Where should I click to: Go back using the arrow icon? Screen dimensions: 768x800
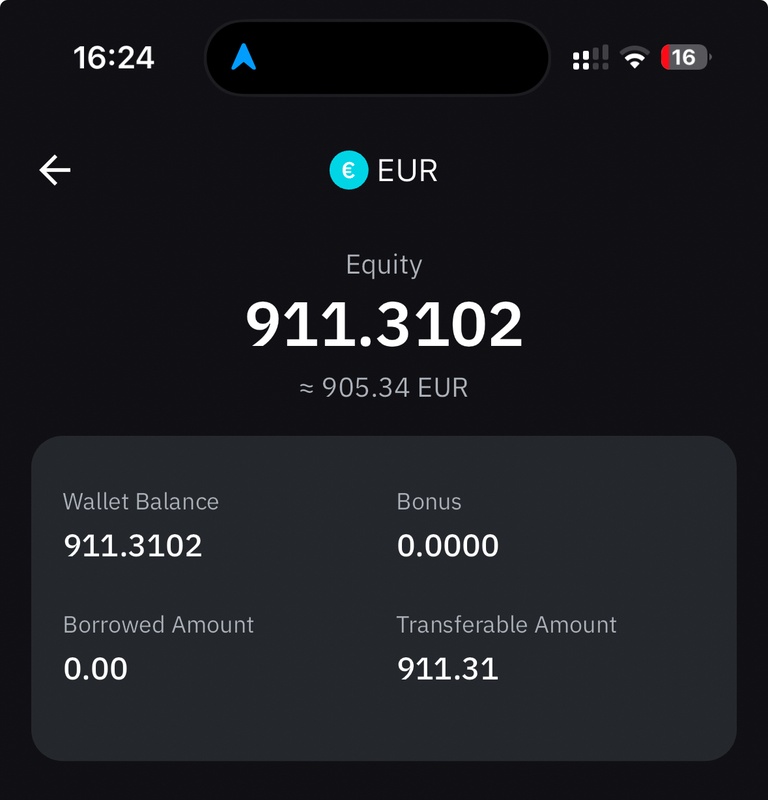pos(55,171)
